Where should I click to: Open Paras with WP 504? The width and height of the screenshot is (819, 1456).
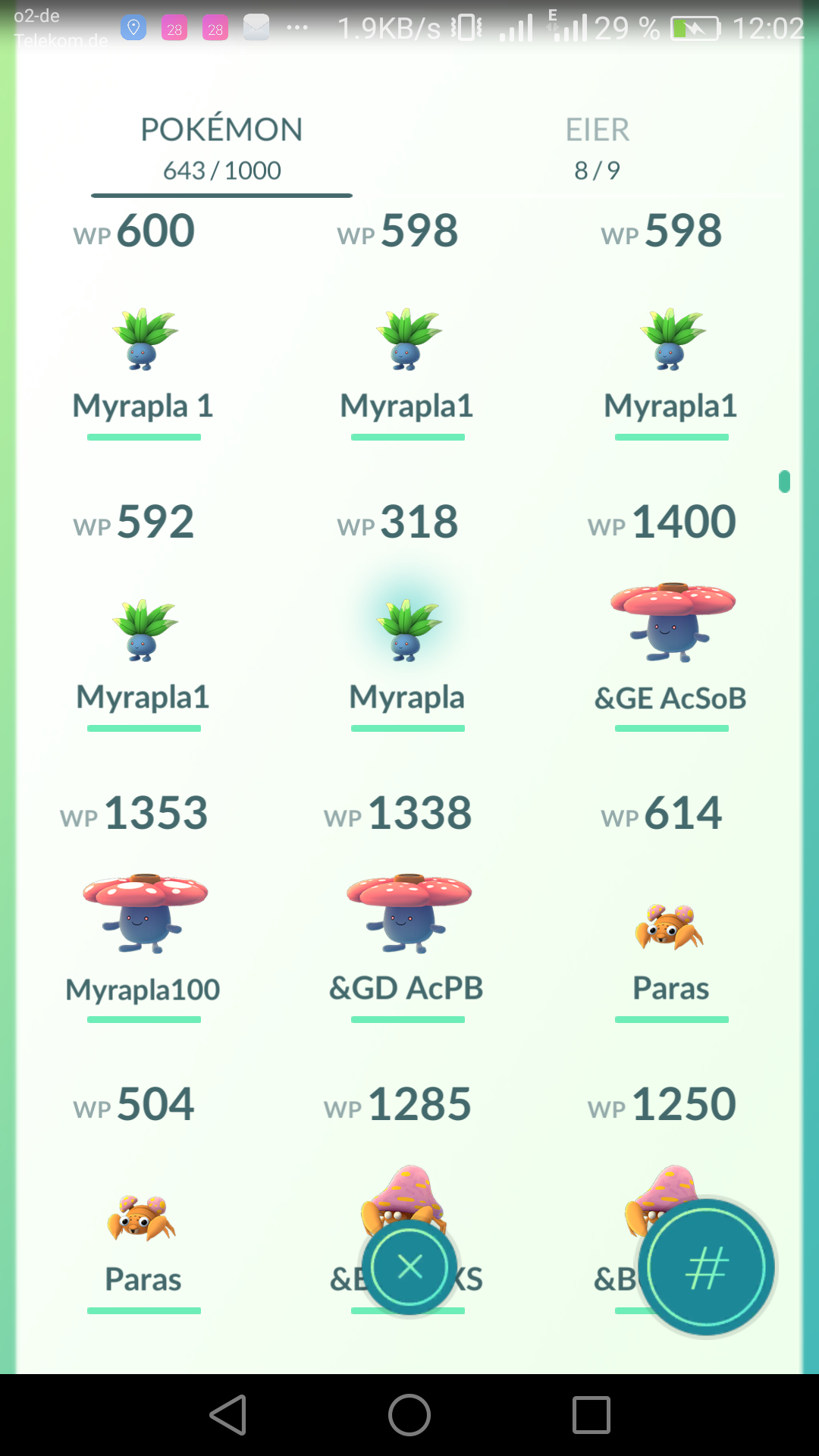(x=143, y=1202)
